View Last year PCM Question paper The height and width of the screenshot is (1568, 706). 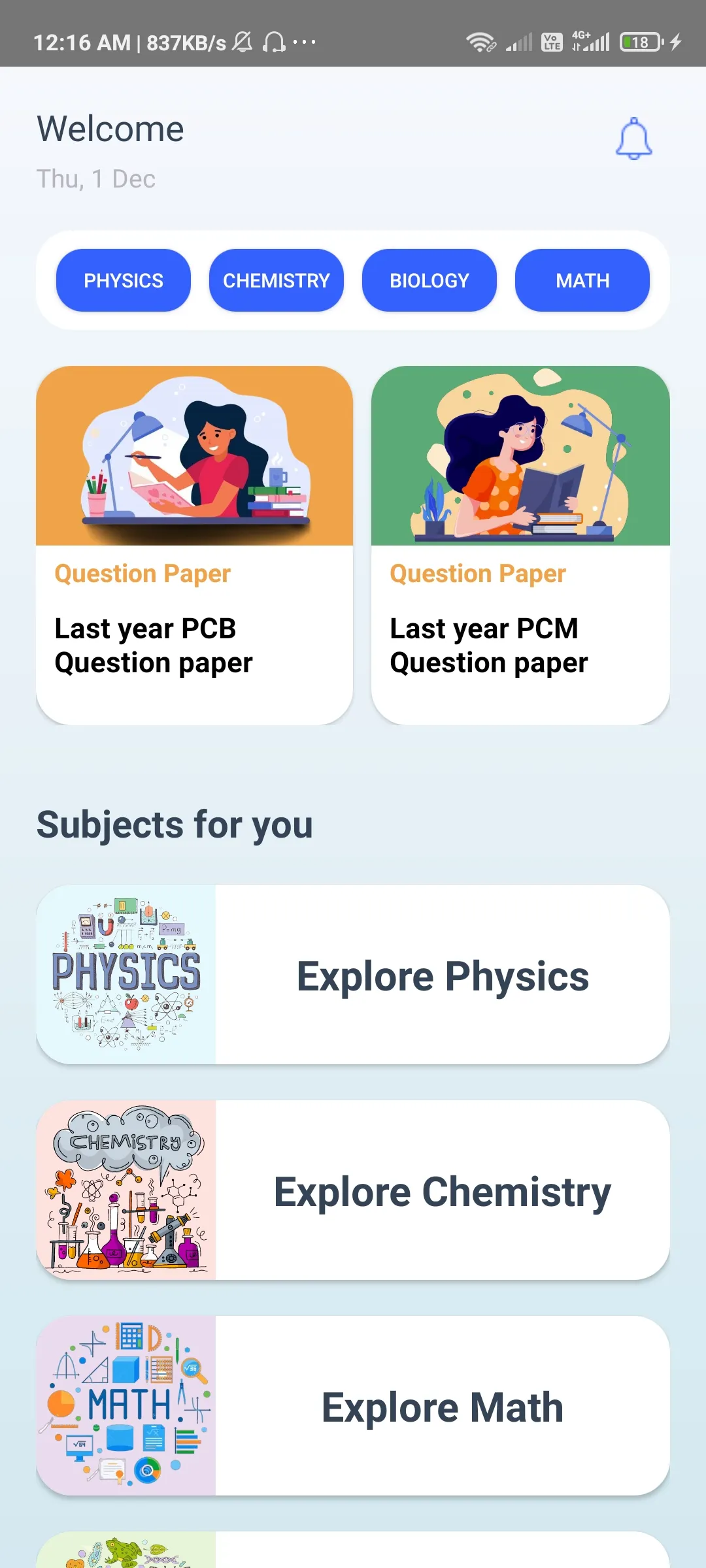click(520, 546)
